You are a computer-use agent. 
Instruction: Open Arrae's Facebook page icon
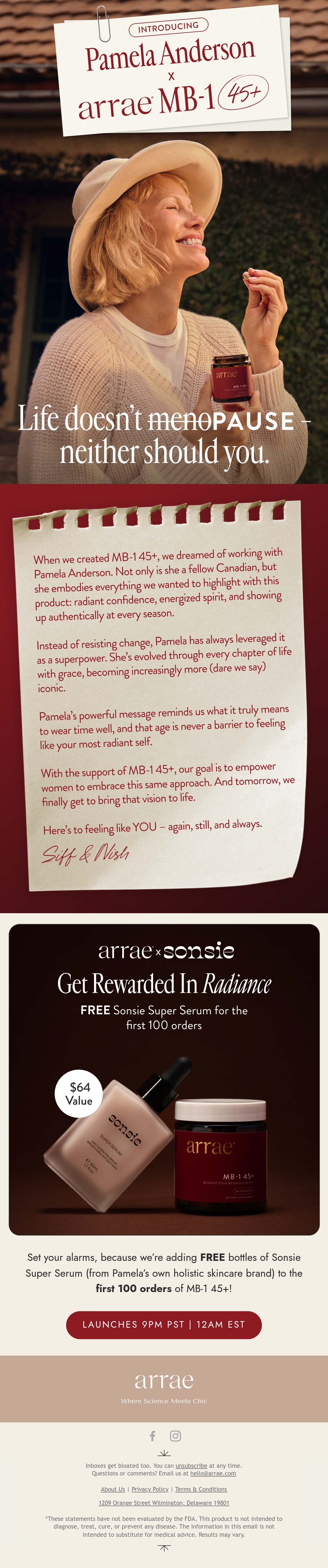153,1436
